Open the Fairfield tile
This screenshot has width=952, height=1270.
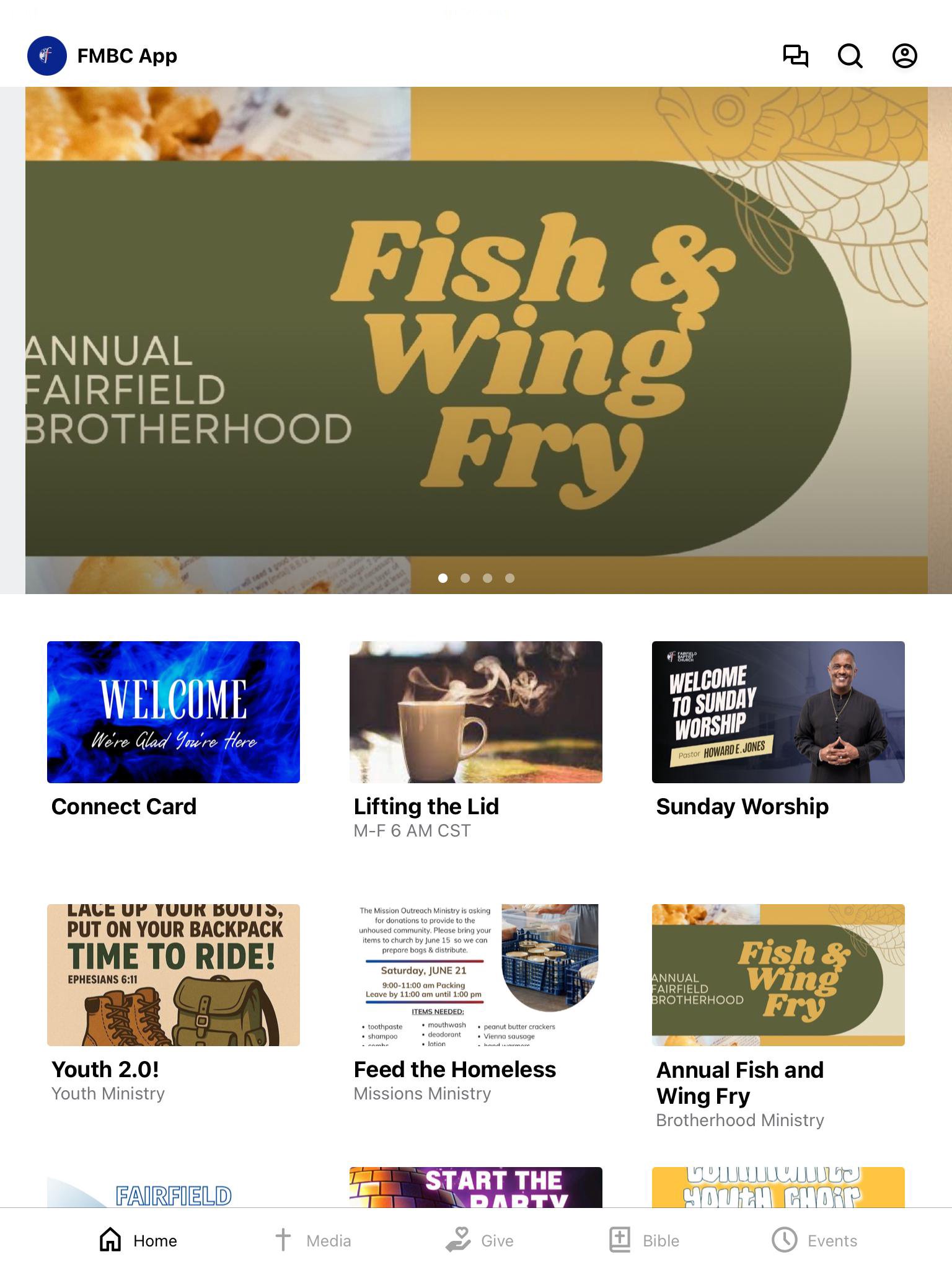[x=174, y=1192]
